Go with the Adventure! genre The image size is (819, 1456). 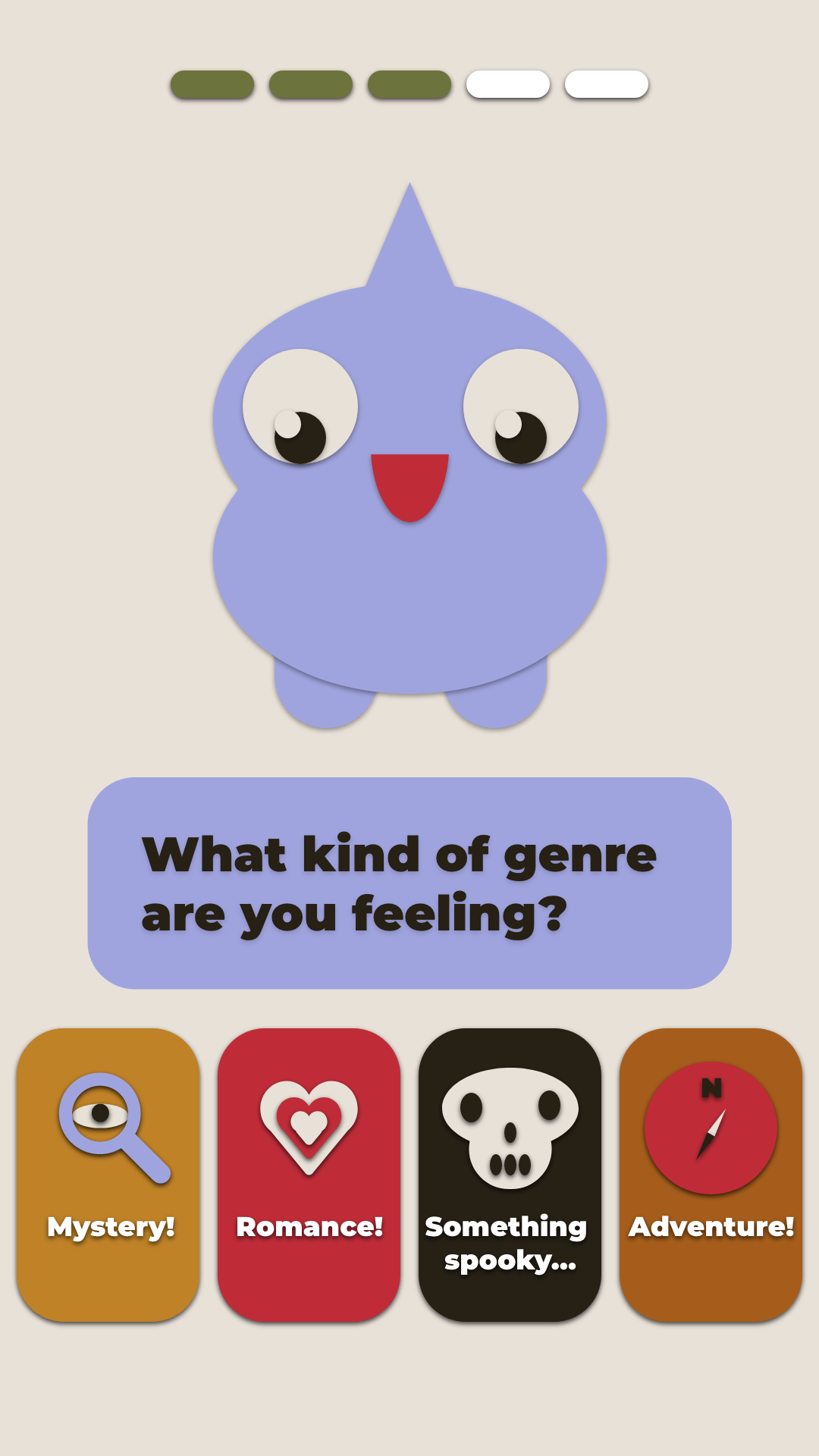pyautogui.click(x=711, y=1175)
